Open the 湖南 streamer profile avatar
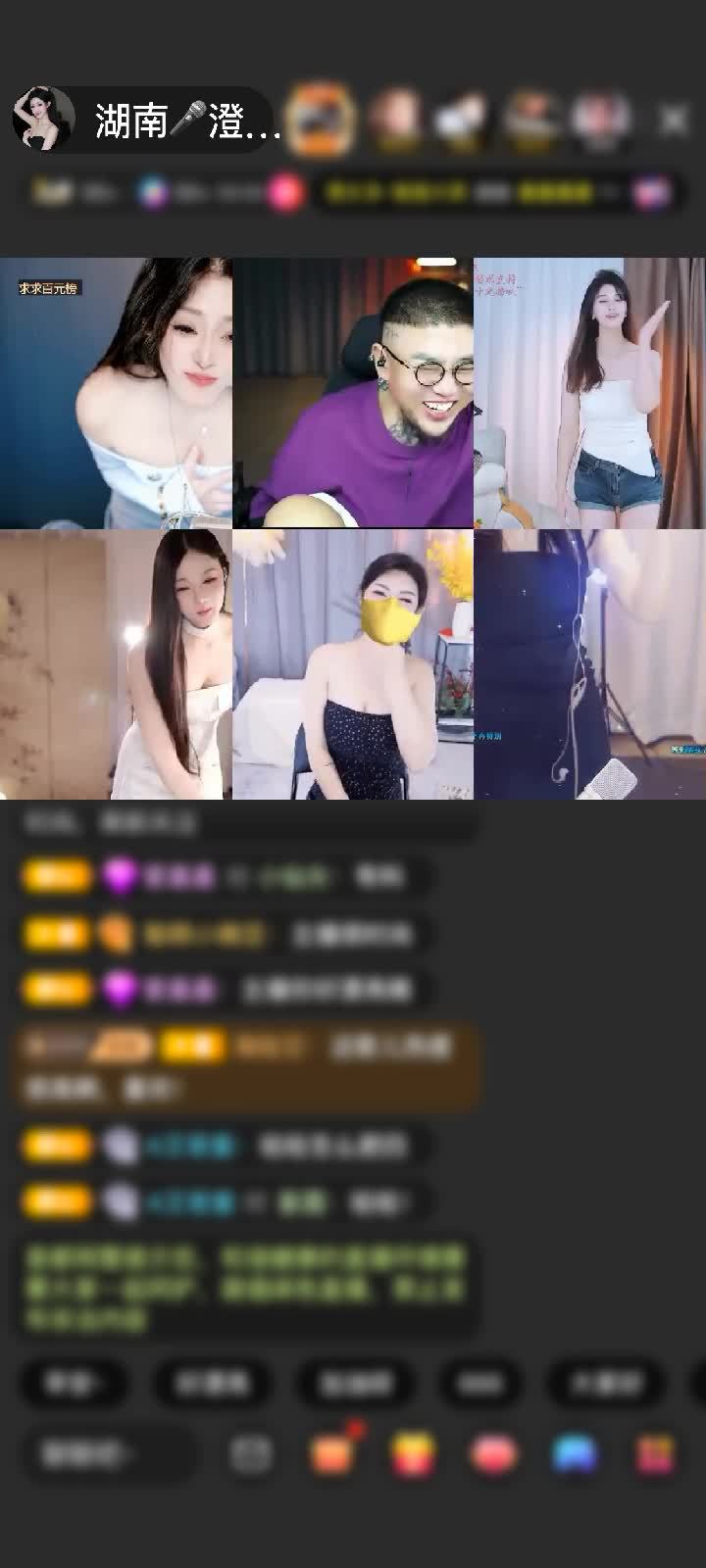The image size is (706, 1568). (44, 120)
